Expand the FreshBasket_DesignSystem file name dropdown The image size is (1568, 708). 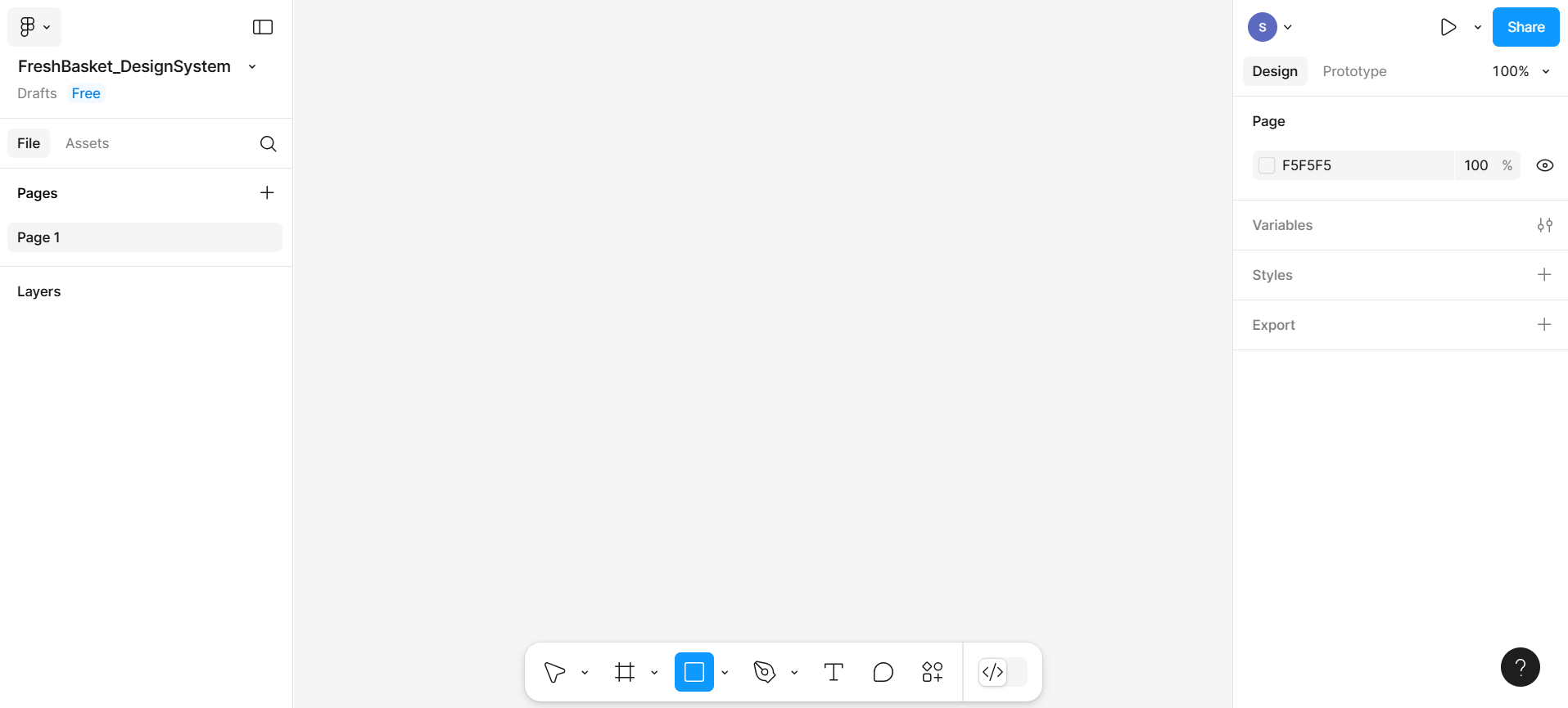[252, 67]
